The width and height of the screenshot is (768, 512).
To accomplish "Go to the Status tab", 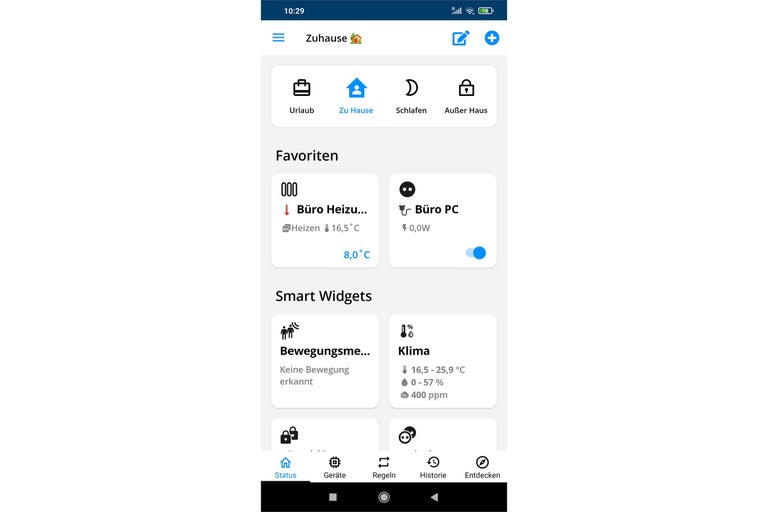I will pos(285,467).
